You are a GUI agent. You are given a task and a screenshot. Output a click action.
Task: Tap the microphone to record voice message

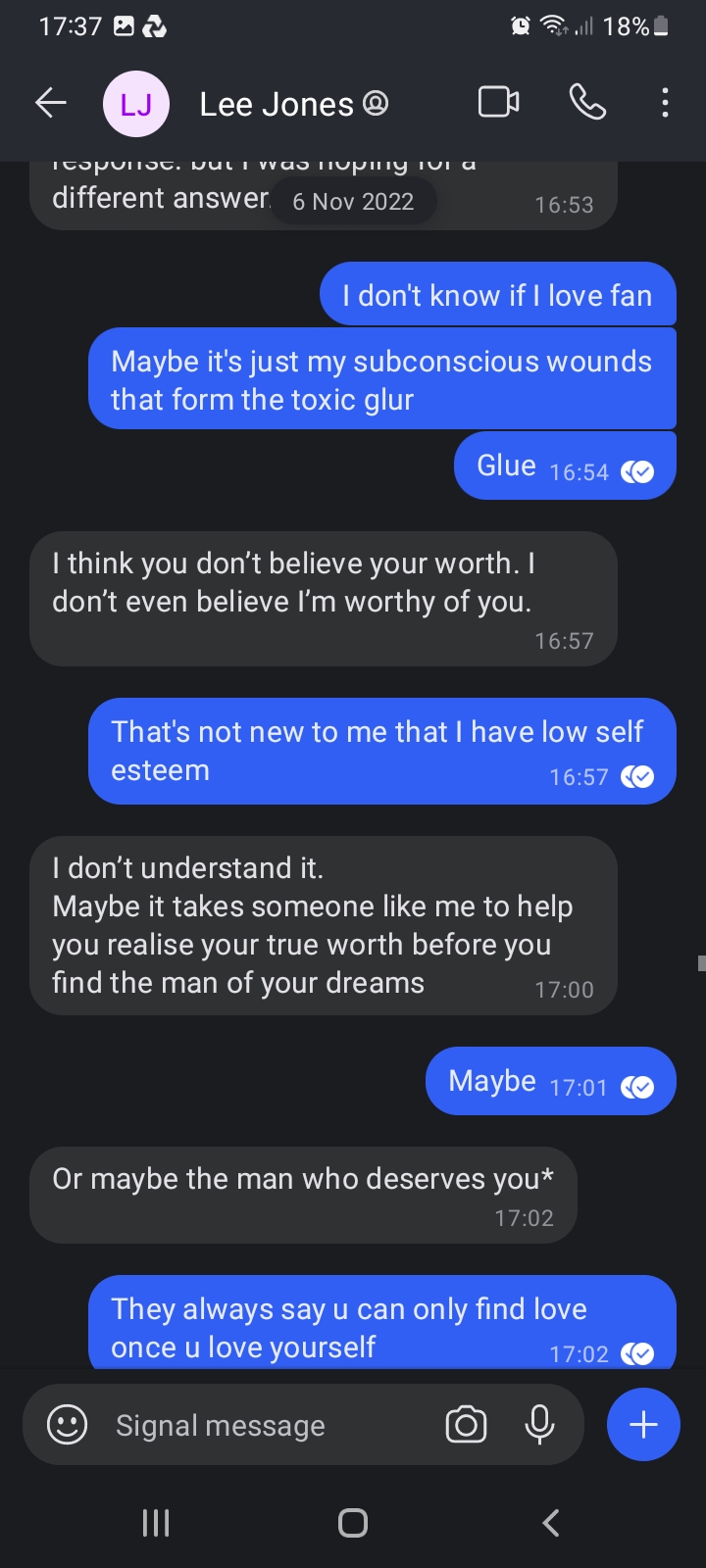click(539, 1425)
